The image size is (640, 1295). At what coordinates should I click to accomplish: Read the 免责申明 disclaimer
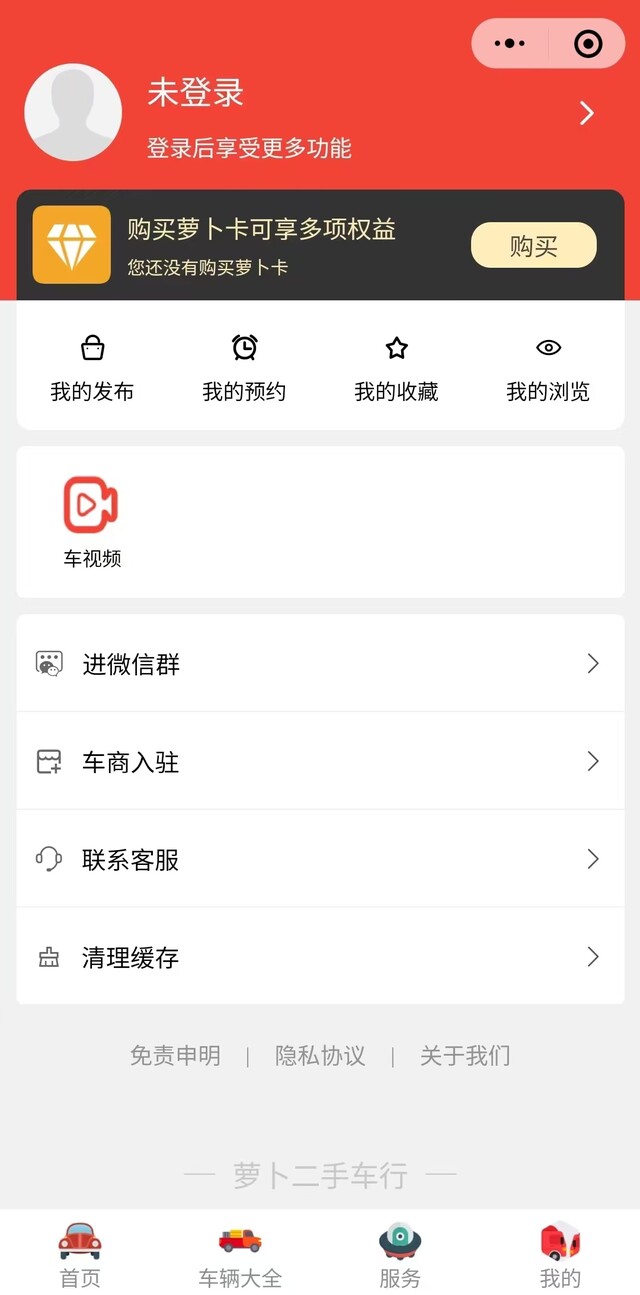pos(175,1056)
